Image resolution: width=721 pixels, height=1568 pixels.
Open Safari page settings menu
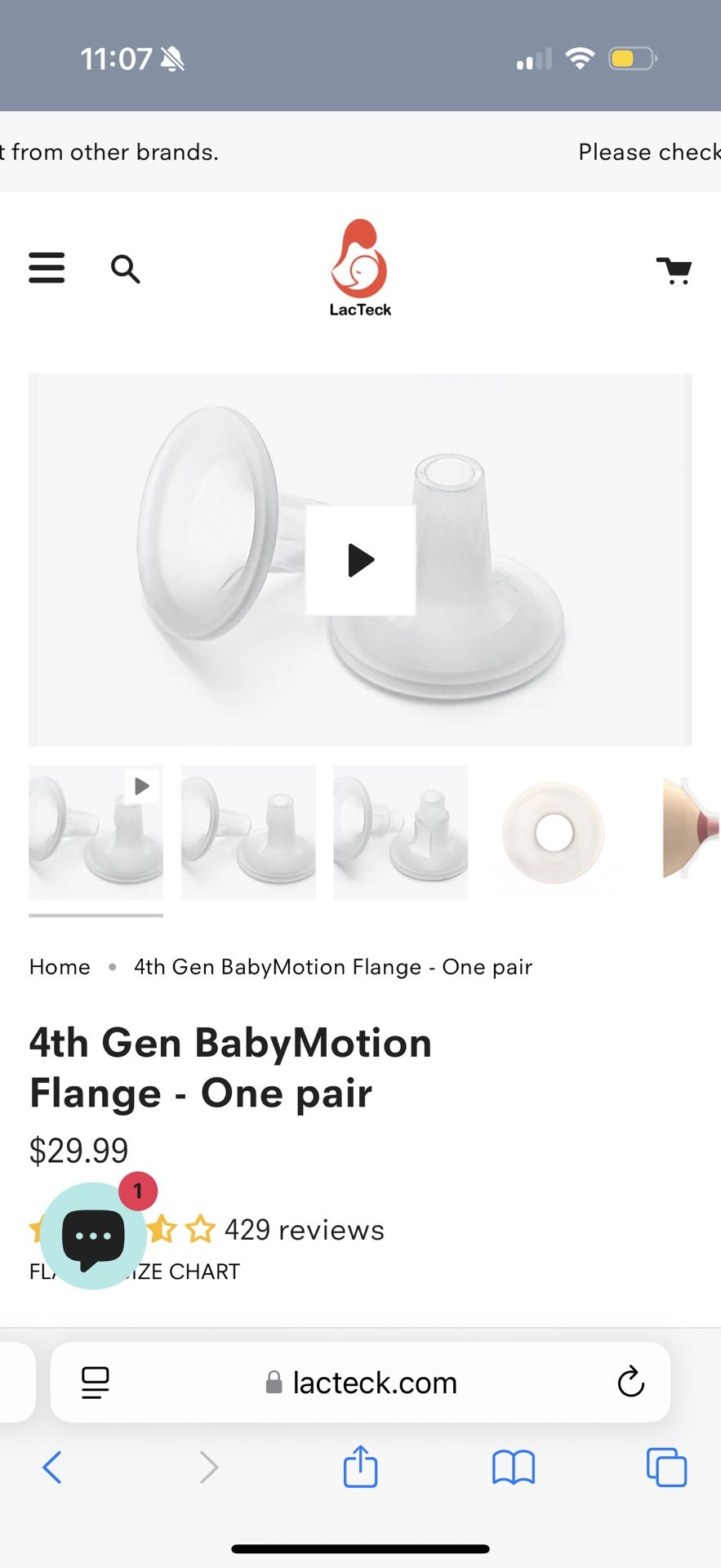point(96,1383)
